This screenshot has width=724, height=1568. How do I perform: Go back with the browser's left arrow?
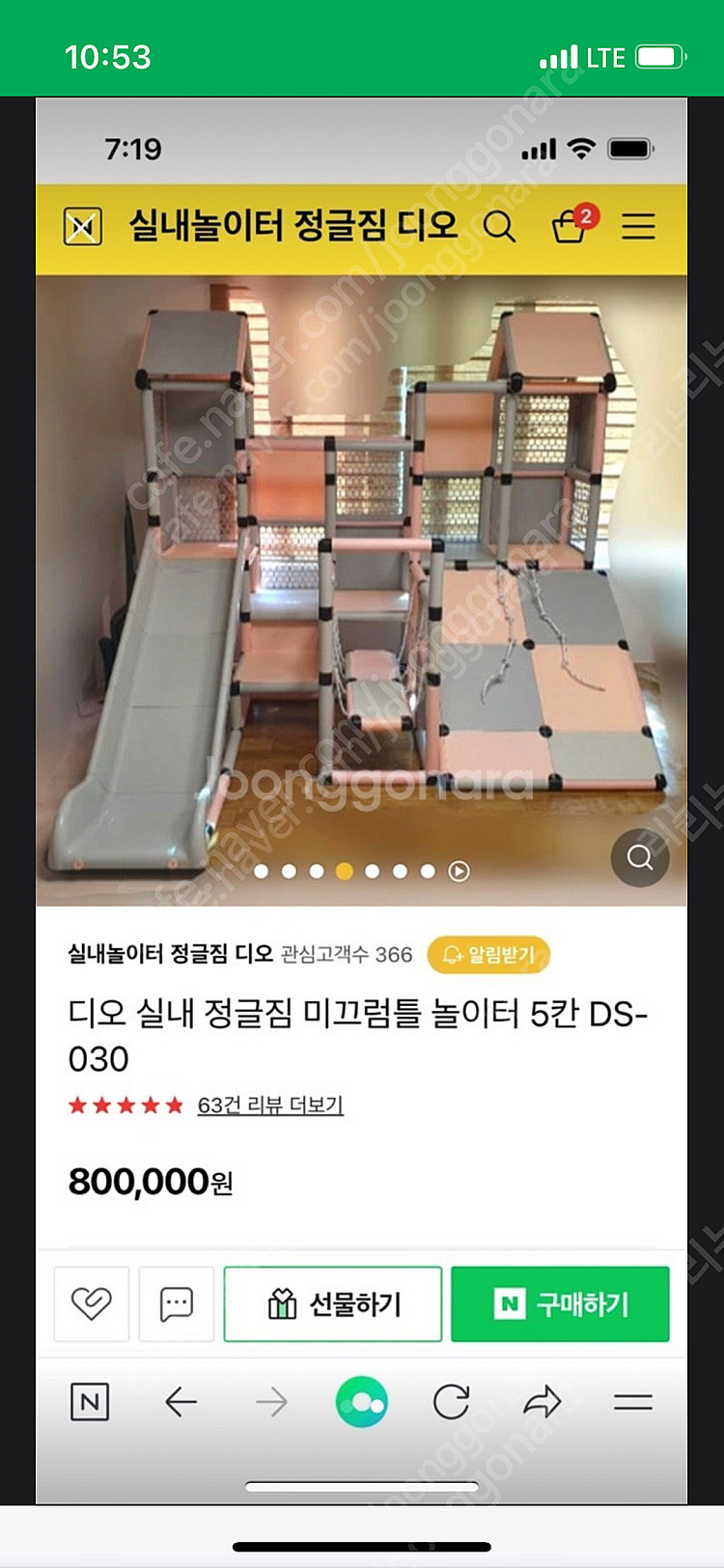coord(181,1402)
